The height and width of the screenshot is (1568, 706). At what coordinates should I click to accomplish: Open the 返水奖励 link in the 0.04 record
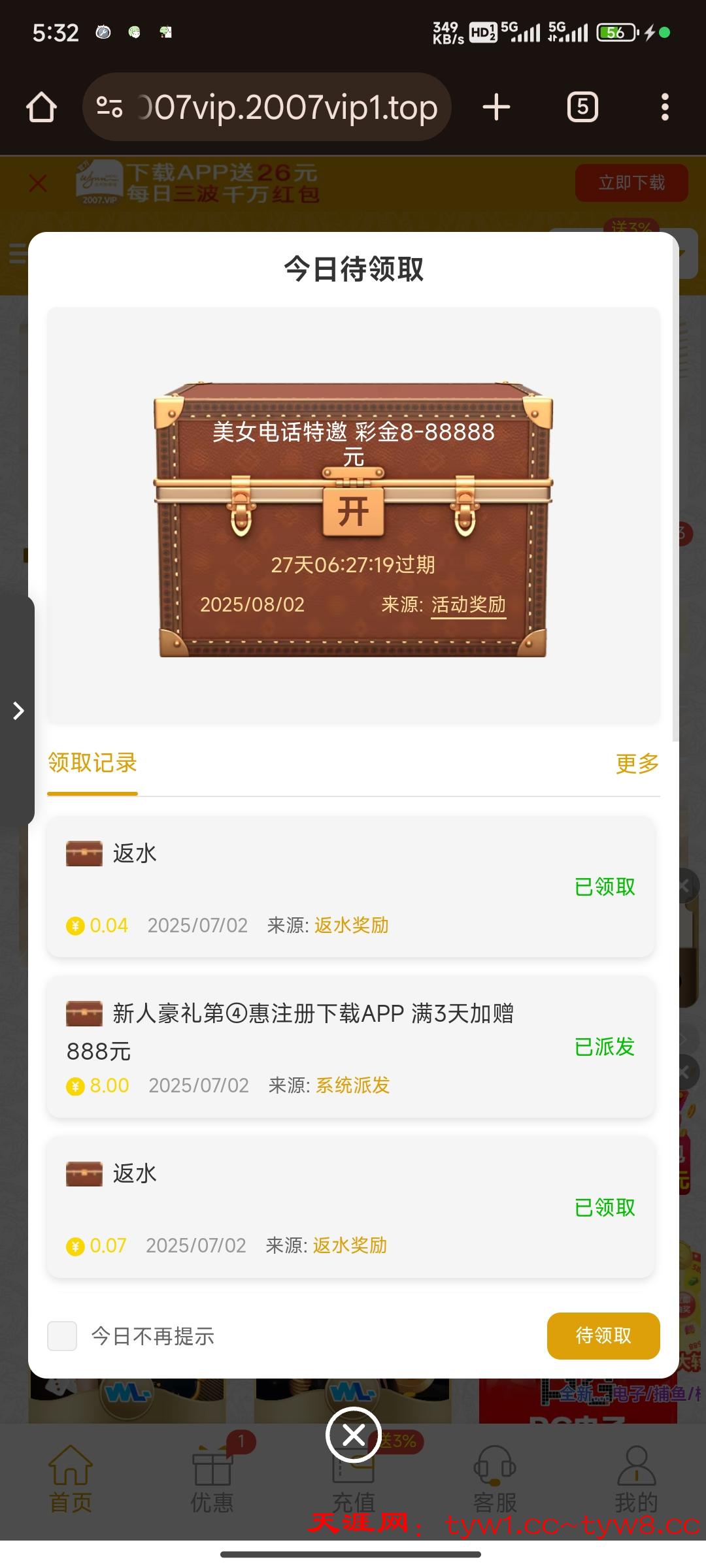[x=351, y=925]
